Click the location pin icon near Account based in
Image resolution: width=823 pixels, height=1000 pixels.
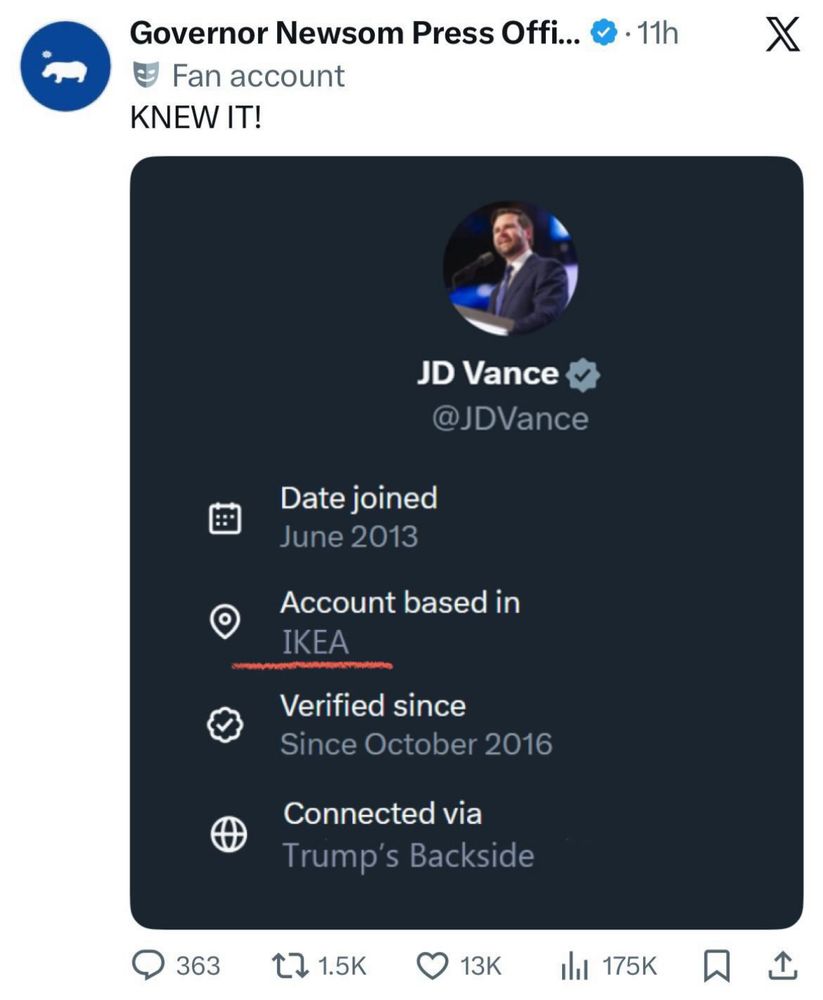[x=227, y=622]
